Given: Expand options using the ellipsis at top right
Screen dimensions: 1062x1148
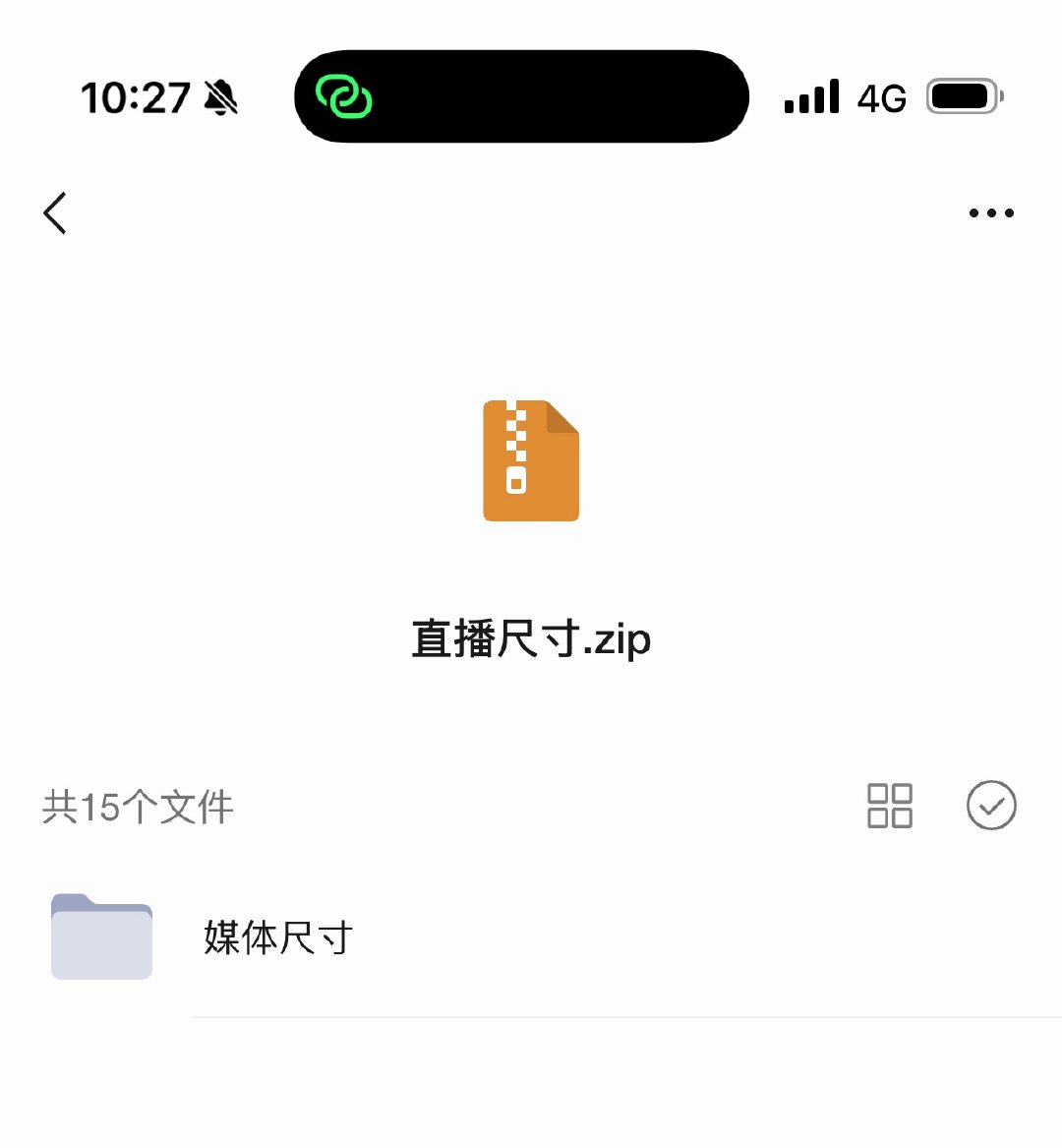Looking at the screenshot, I should coord(990,212).
